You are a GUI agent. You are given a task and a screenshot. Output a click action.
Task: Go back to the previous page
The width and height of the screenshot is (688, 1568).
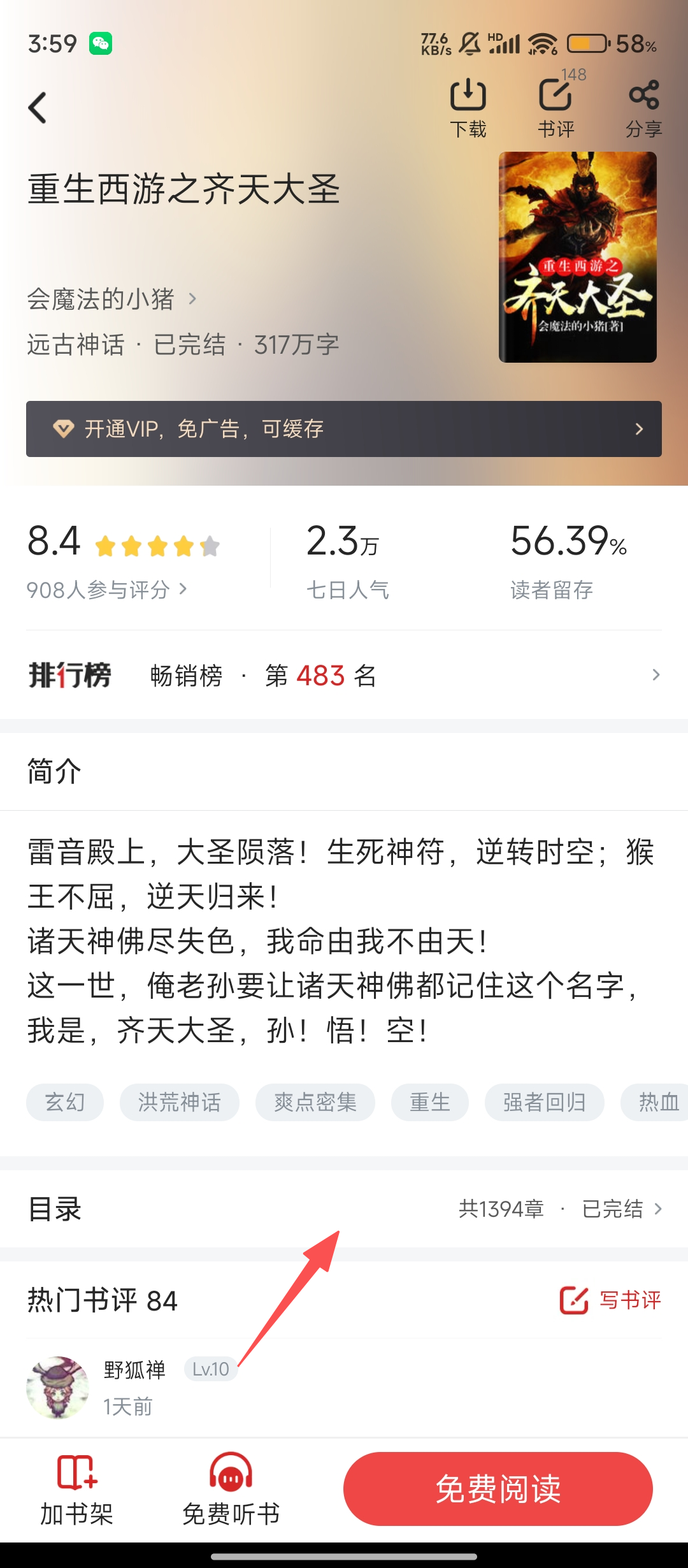(x=38, y=108)
